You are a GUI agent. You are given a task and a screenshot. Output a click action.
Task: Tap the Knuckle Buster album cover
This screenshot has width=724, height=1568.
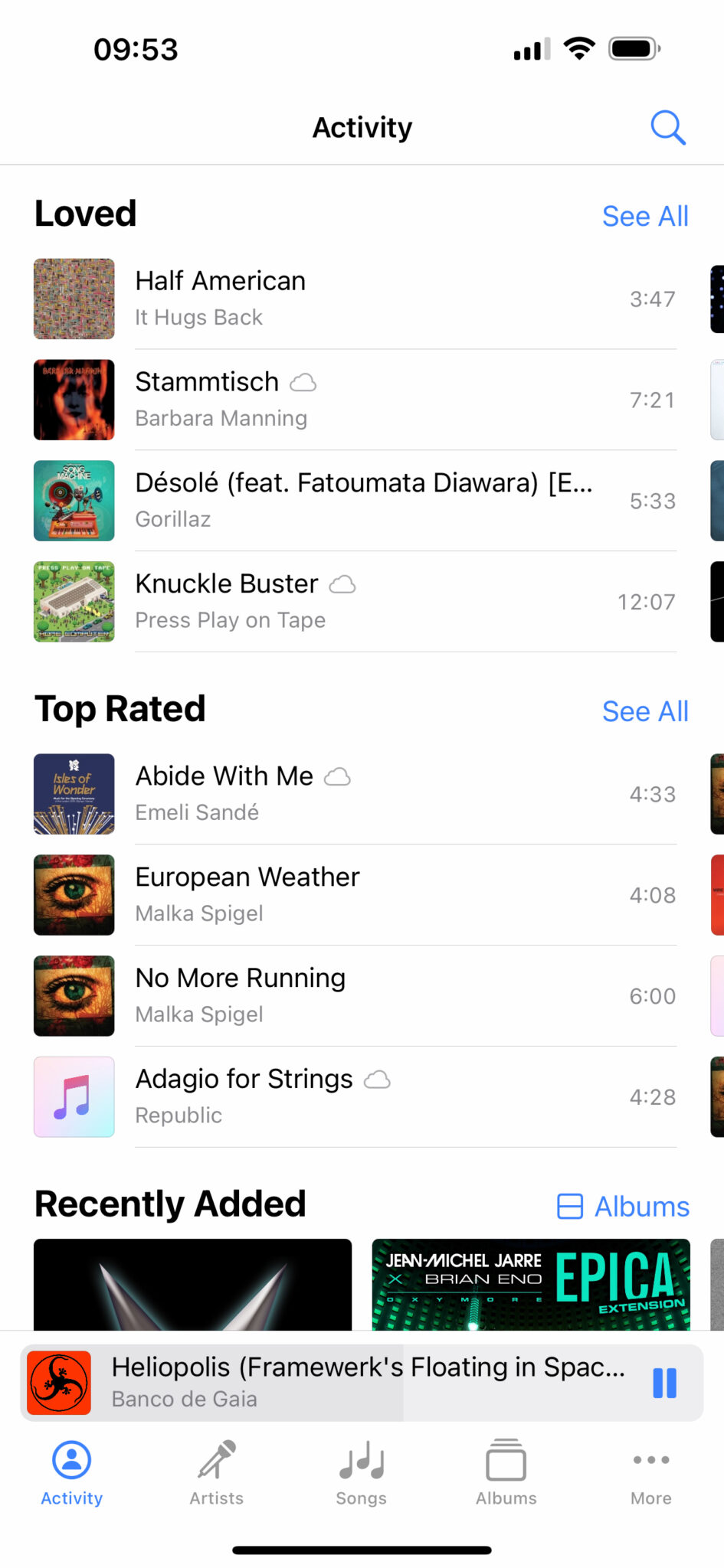click(x=74, y=602)
